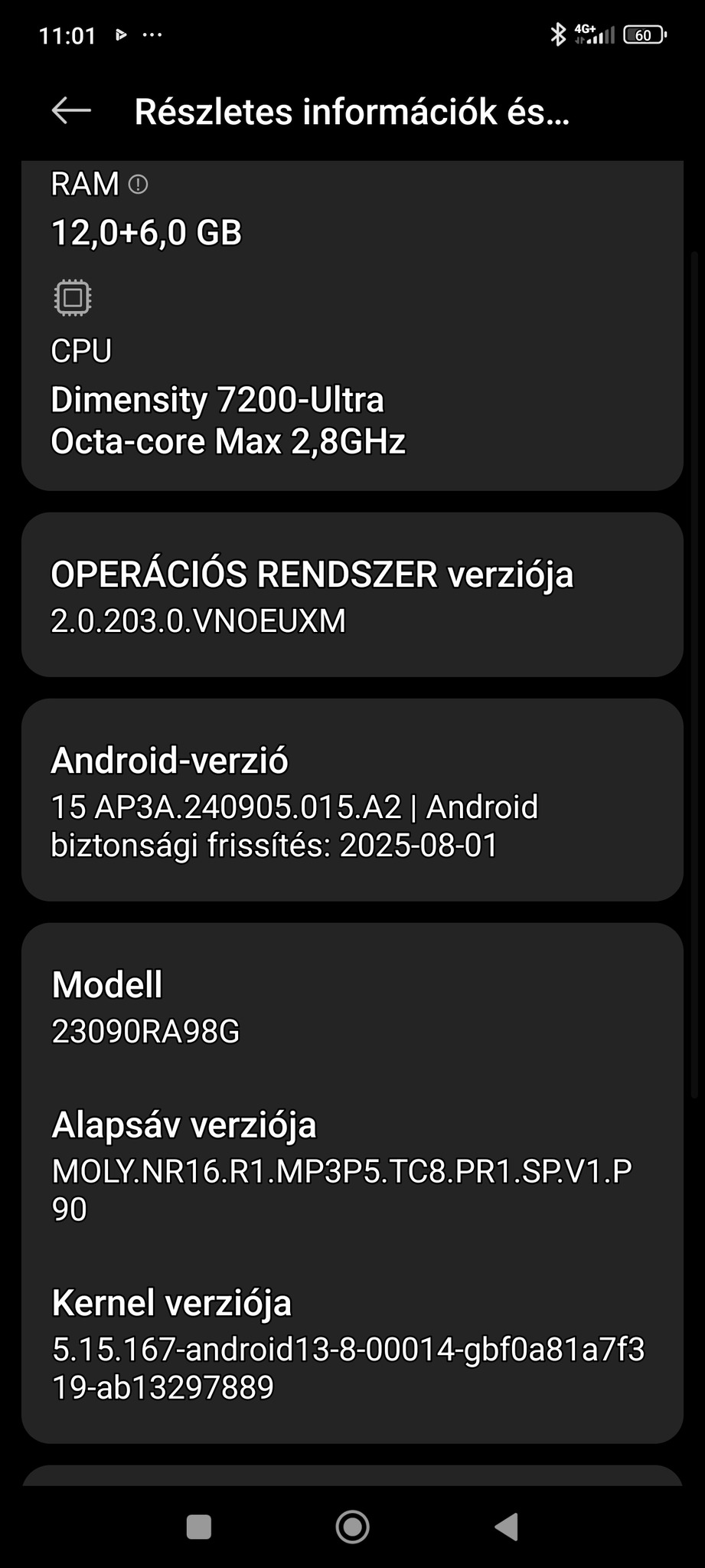
Task: Tap the OPERÁCIÓS RENDSZER verziója card
Action: (x=352, y=595)
